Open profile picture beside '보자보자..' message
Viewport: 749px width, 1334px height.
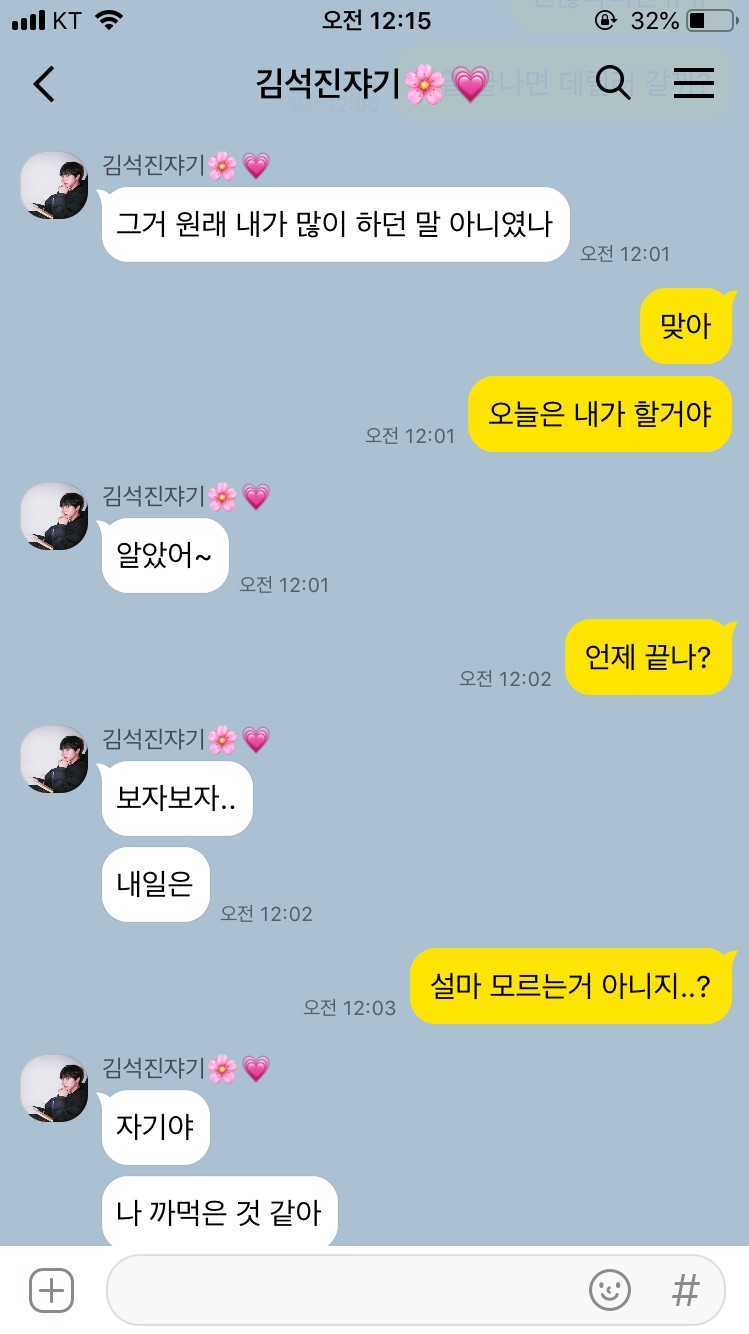(x=55, y=759)
